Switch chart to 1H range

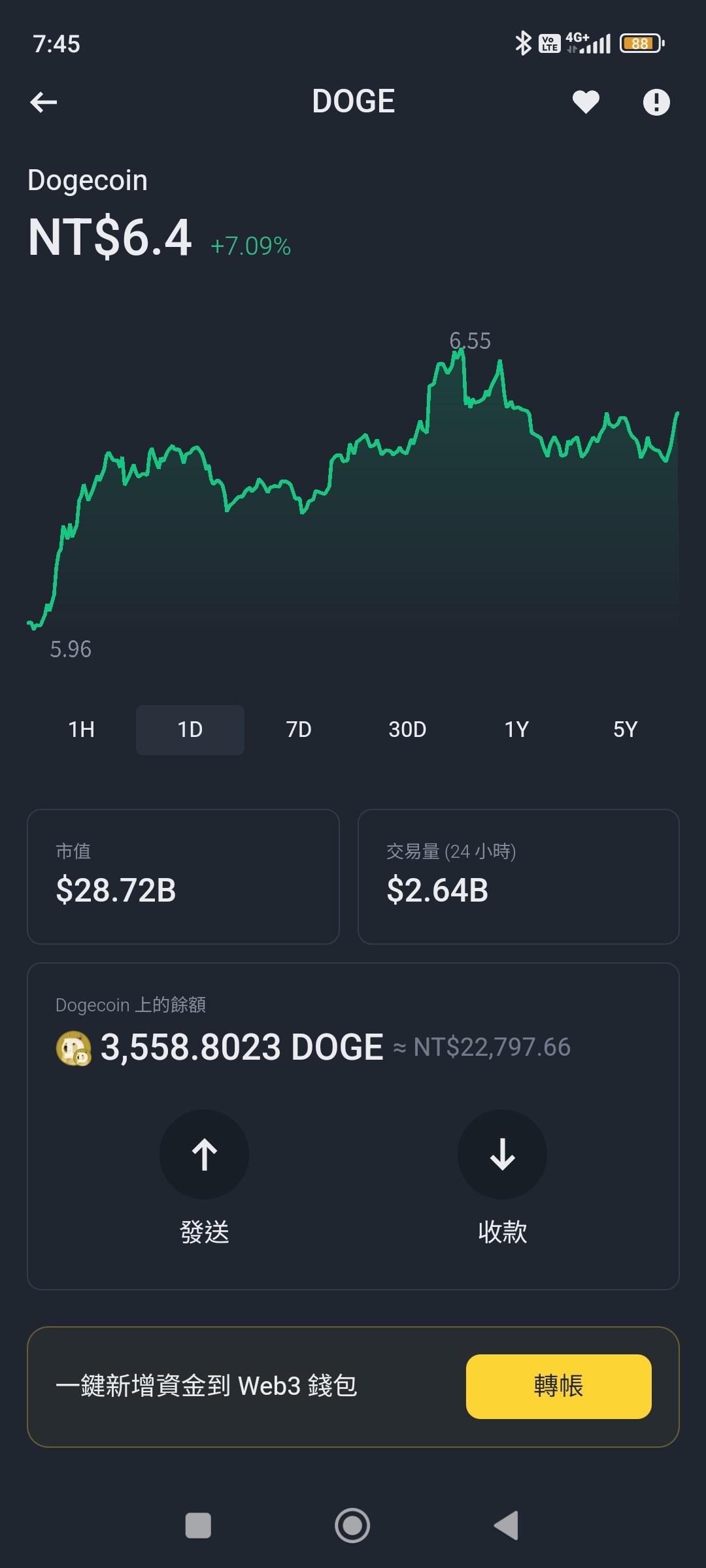pos(82,730)
